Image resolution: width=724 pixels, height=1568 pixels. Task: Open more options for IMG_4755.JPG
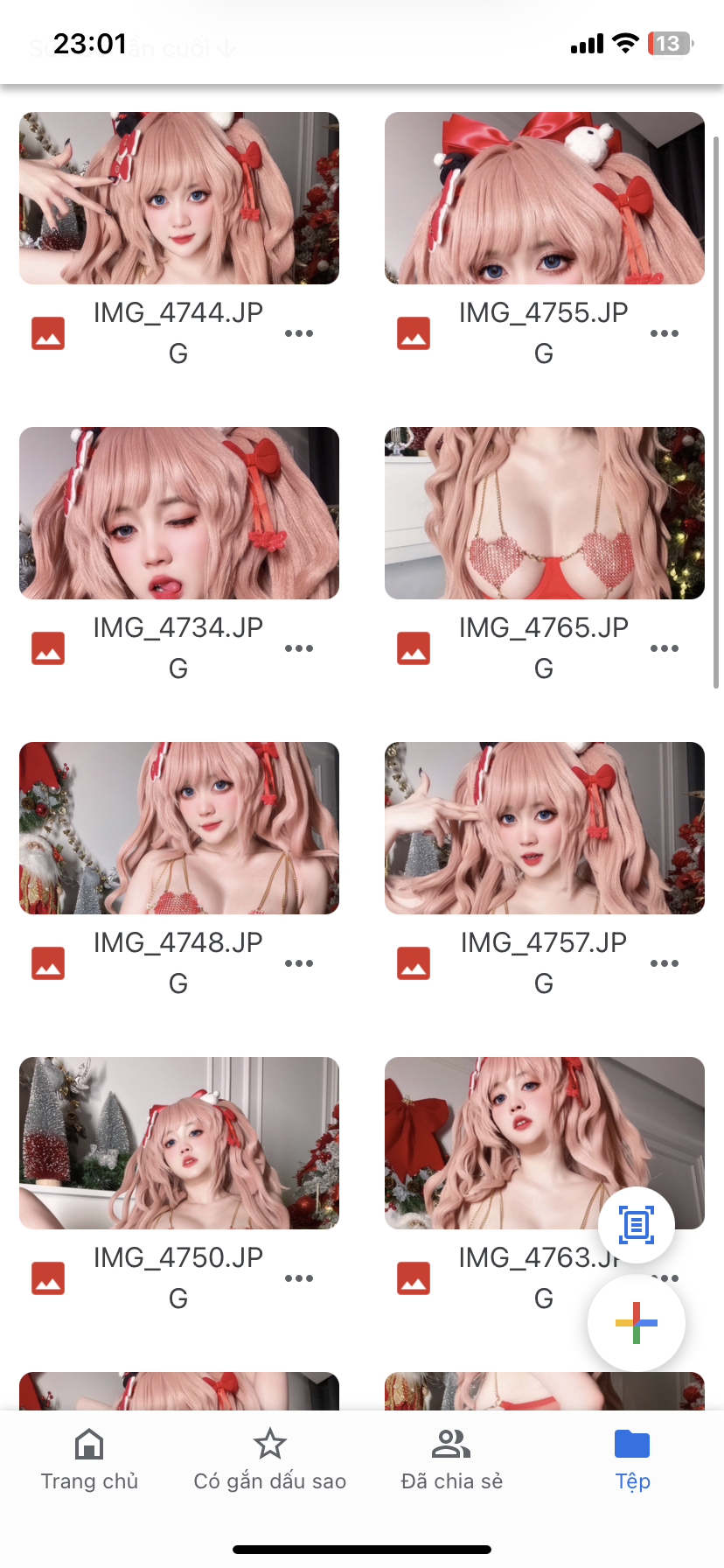[665, 333]
